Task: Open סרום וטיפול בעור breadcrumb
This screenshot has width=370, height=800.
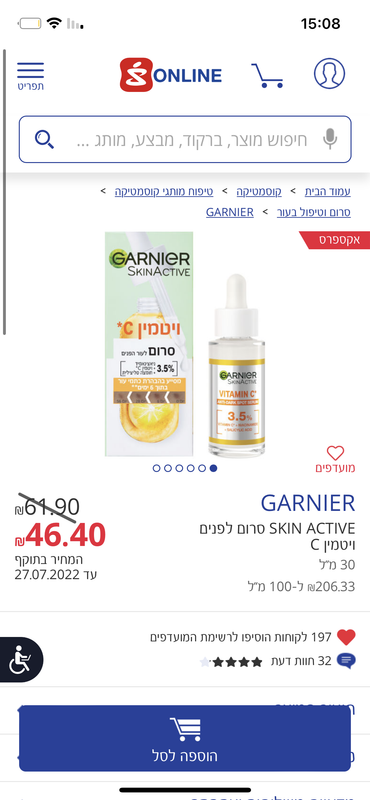Action: click(314, 212)
